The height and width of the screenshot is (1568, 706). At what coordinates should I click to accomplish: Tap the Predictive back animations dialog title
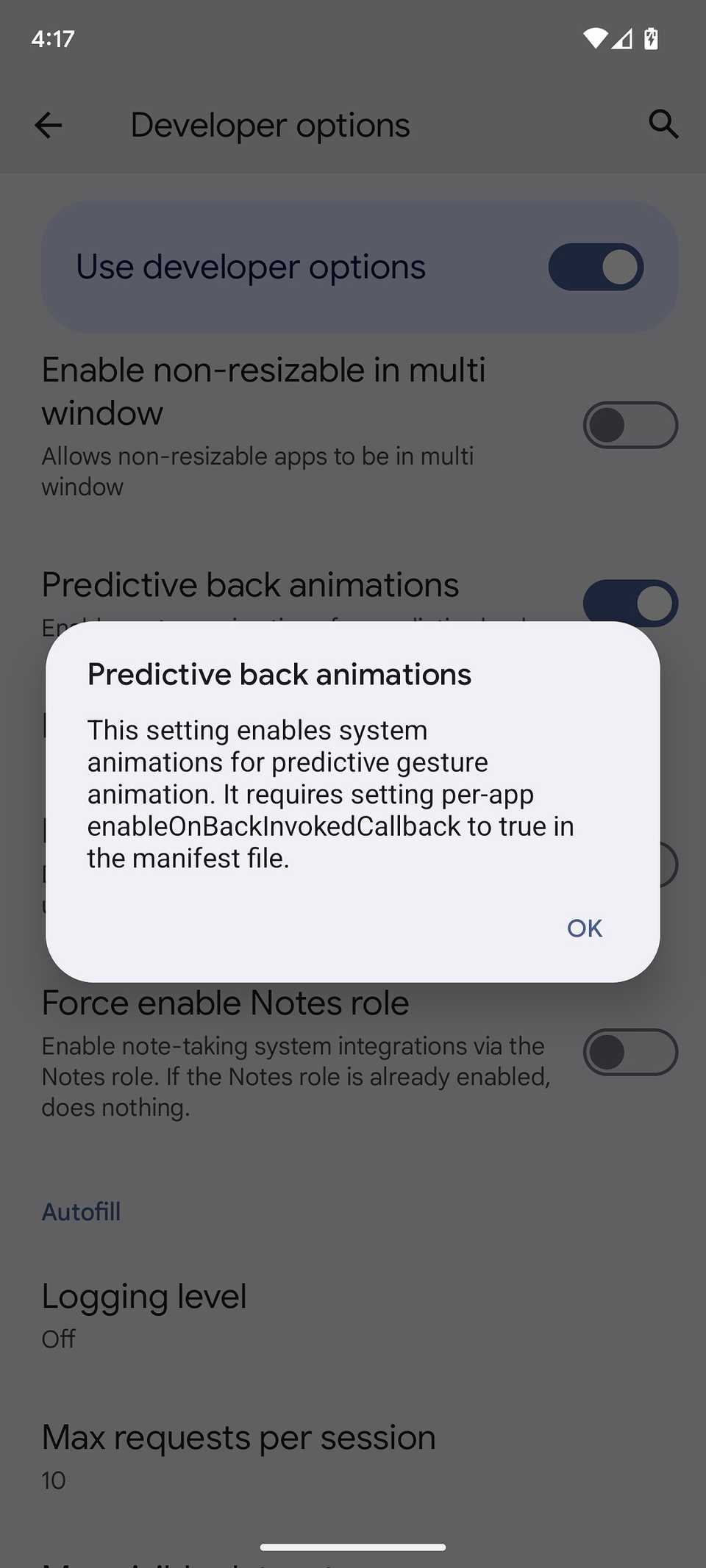pos(279,673)
